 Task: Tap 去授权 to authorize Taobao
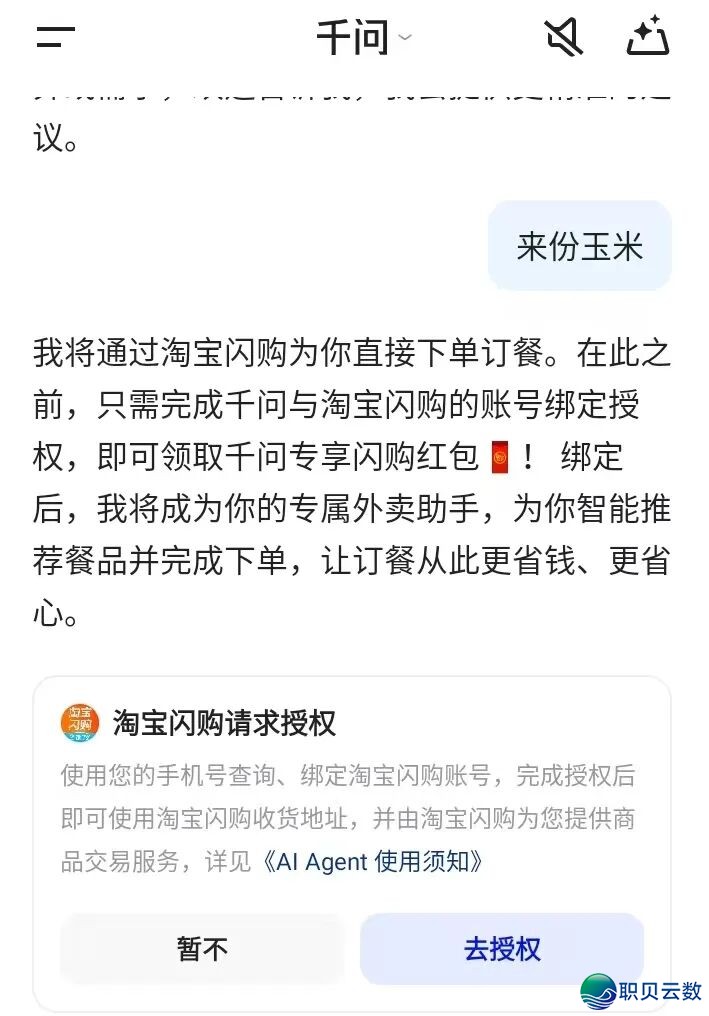502,948
